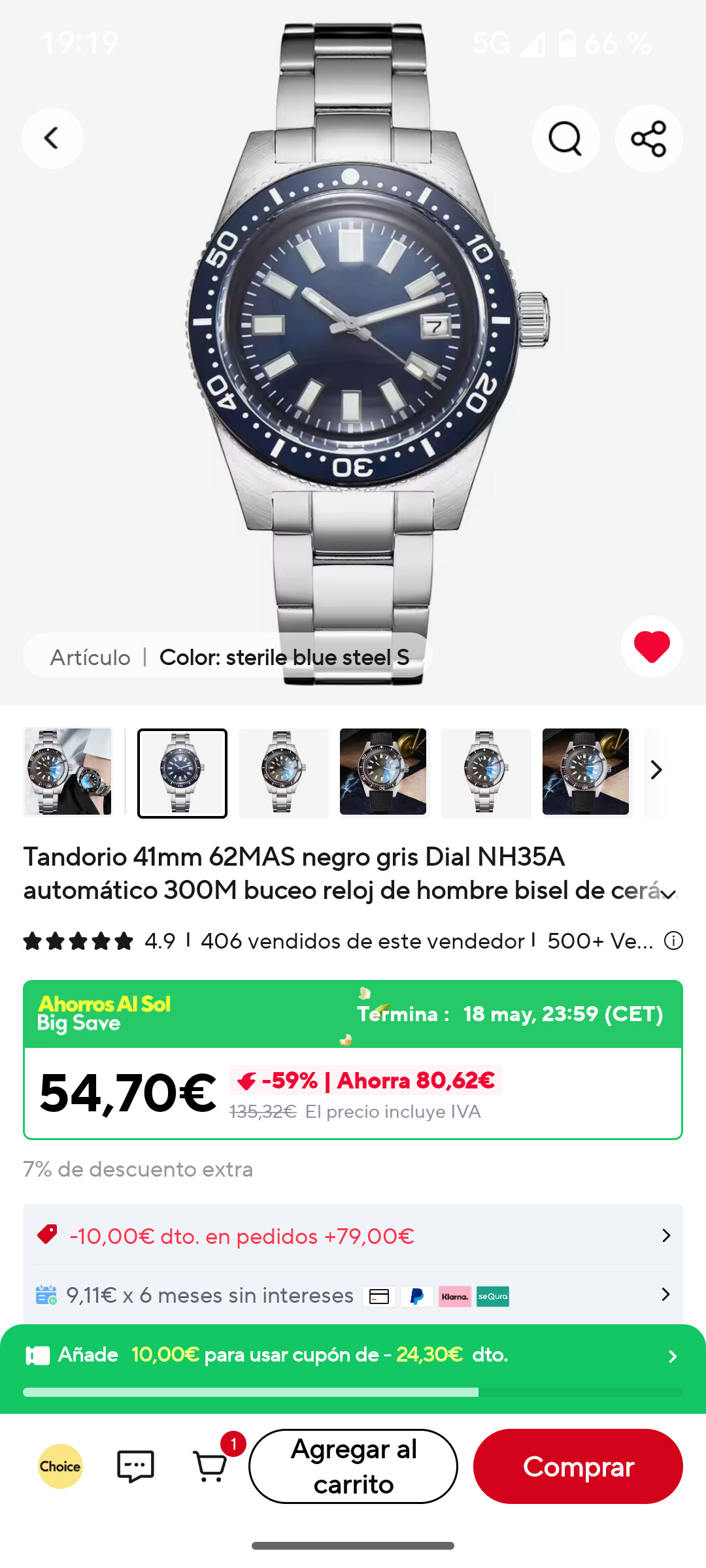Share this watch listing

[648, 139]
